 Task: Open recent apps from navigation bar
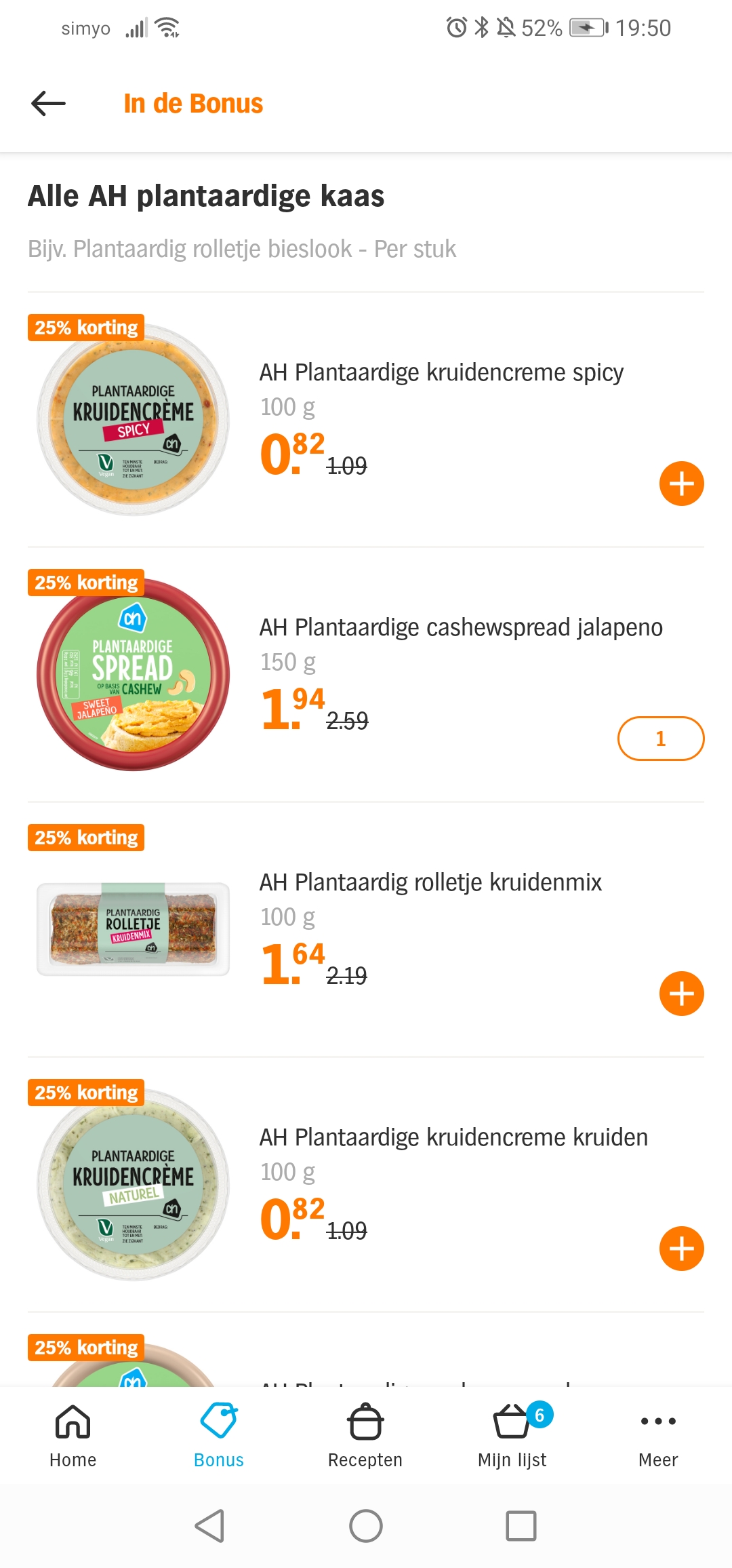click(521, 1526)
